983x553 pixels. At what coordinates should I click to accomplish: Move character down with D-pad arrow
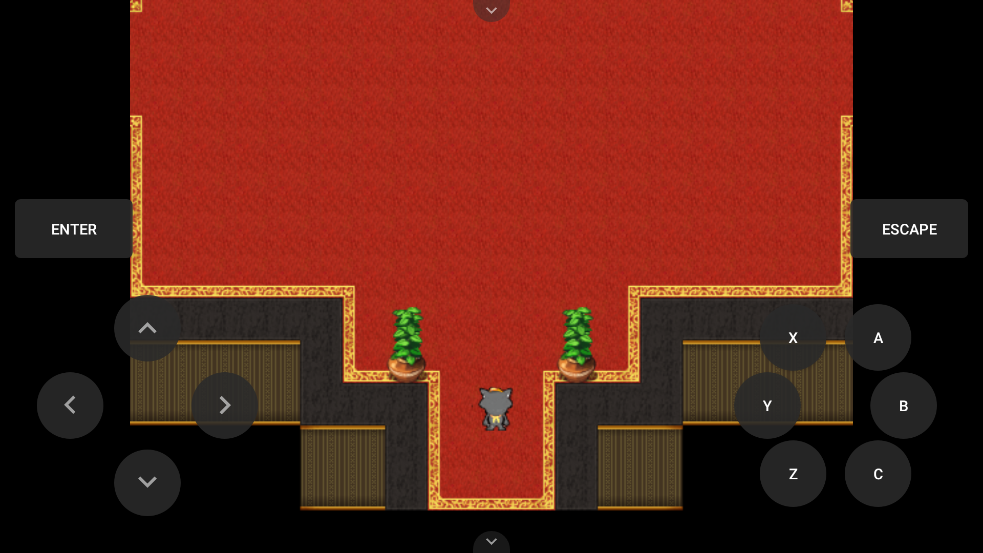click(x=147, y=482)
